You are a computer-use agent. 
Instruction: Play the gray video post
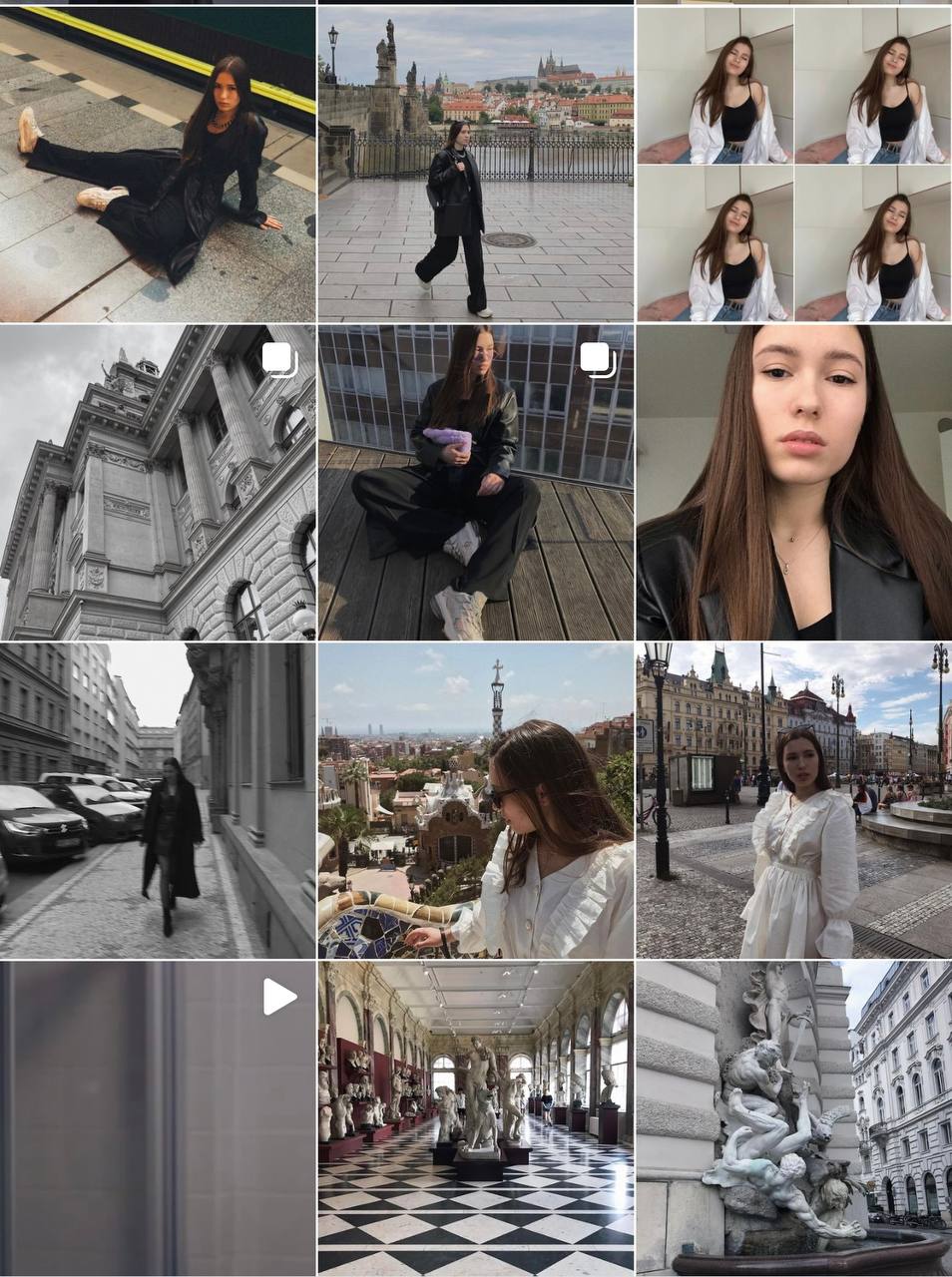(157, 1117)
